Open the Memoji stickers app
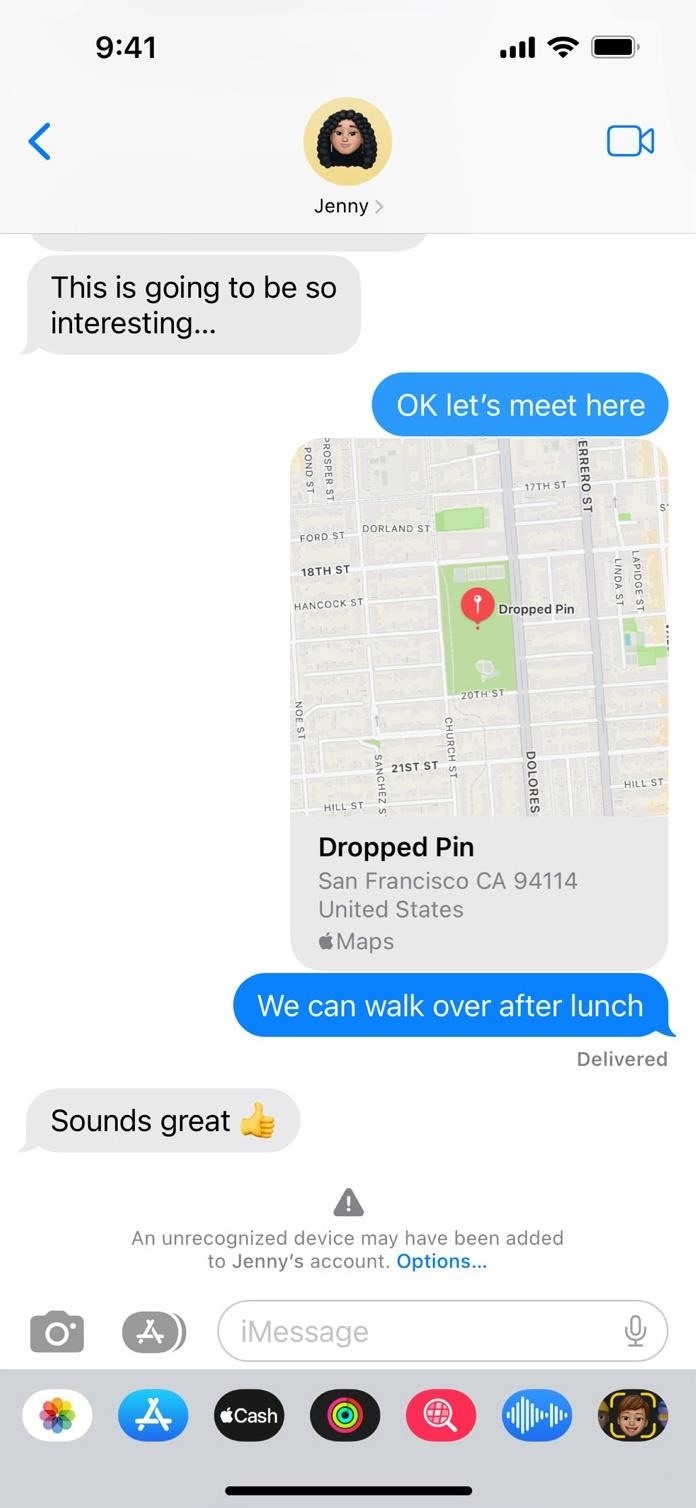The height and width of the screenshot is (1508, 696). point(632,1416)
